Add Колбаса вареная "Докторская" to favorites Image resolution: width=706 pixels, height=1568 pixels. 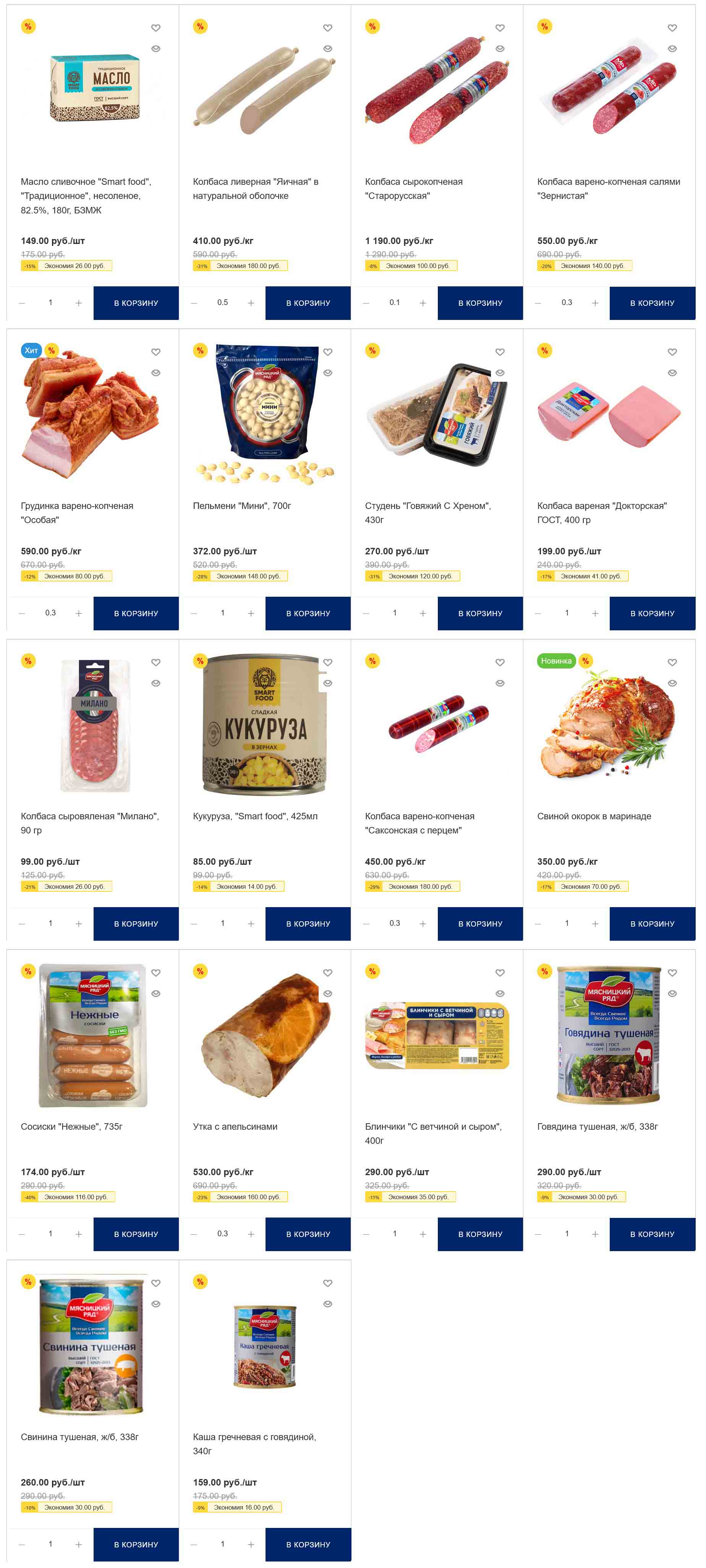(672, 352)
